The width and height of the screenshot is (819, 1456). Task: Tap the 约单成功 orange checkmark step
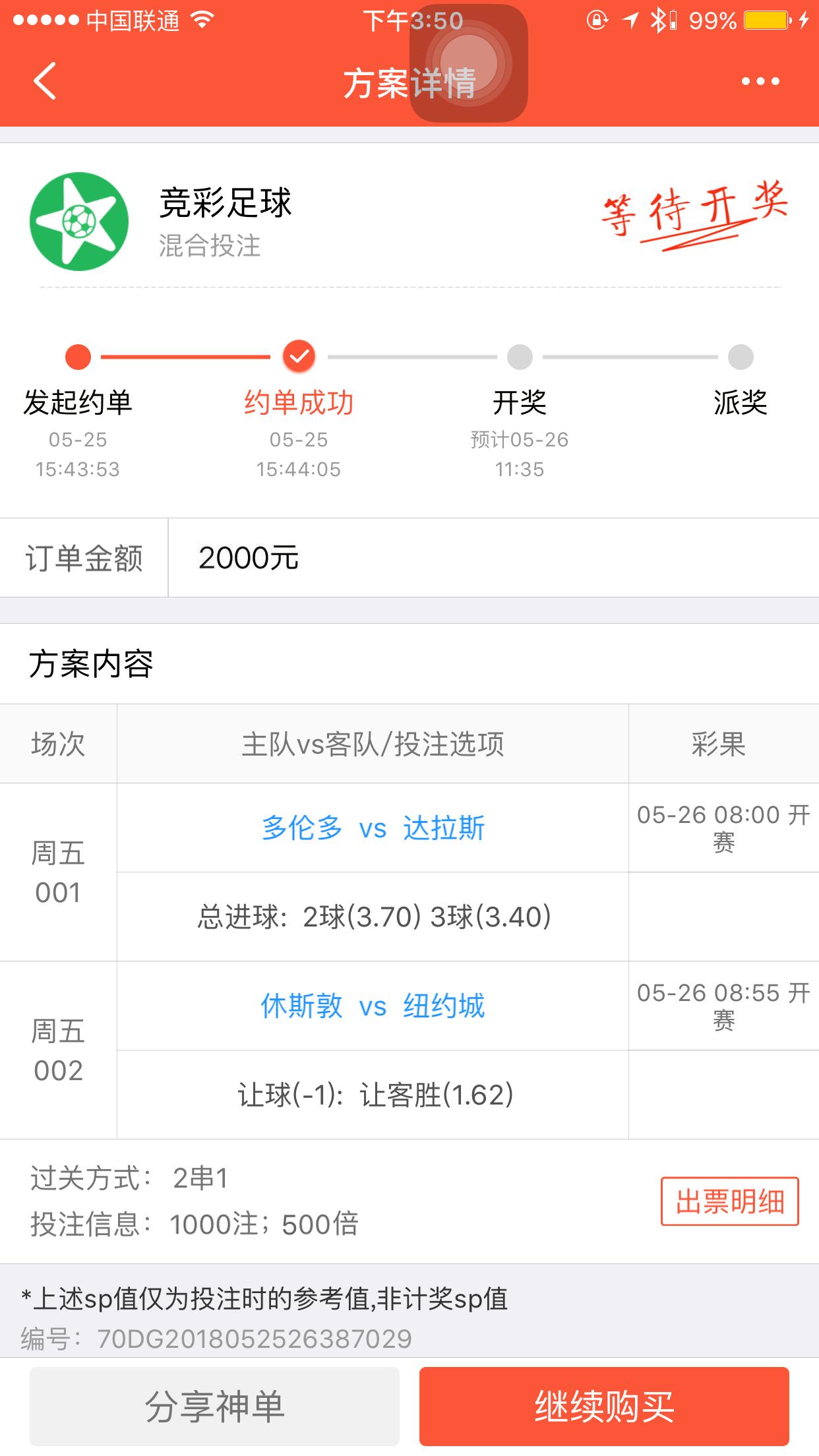pyautogui.click(x=300, y=355)
